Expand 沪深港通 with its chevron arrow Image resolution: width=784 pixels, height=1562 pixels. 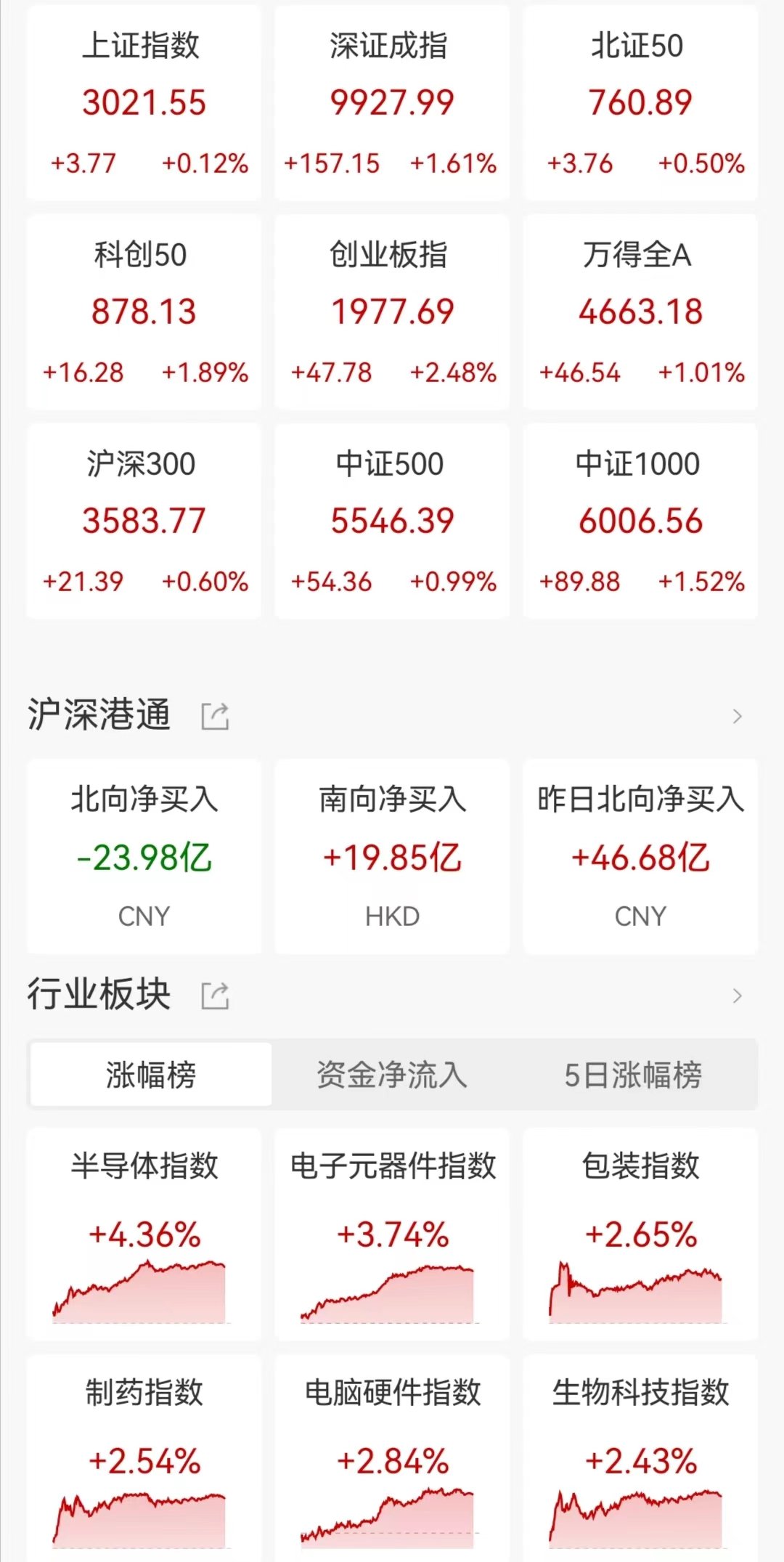coord(738,716)
